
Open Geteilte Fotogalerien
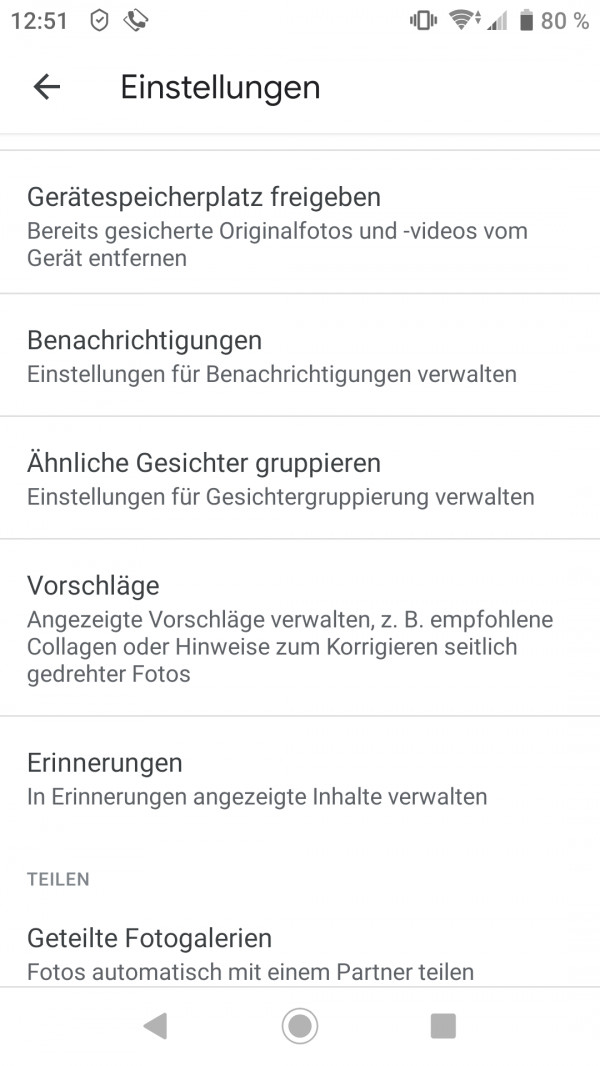(x=300, y=952)
